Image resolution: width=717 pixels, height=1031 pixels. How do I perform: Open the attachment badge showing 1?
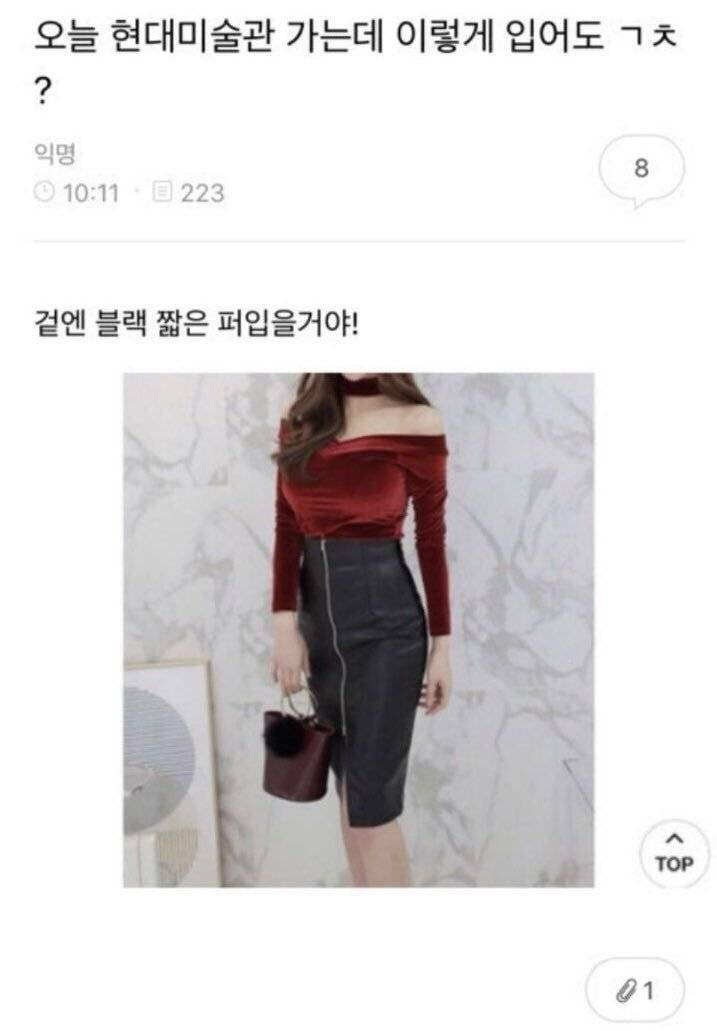coord(635,992)
